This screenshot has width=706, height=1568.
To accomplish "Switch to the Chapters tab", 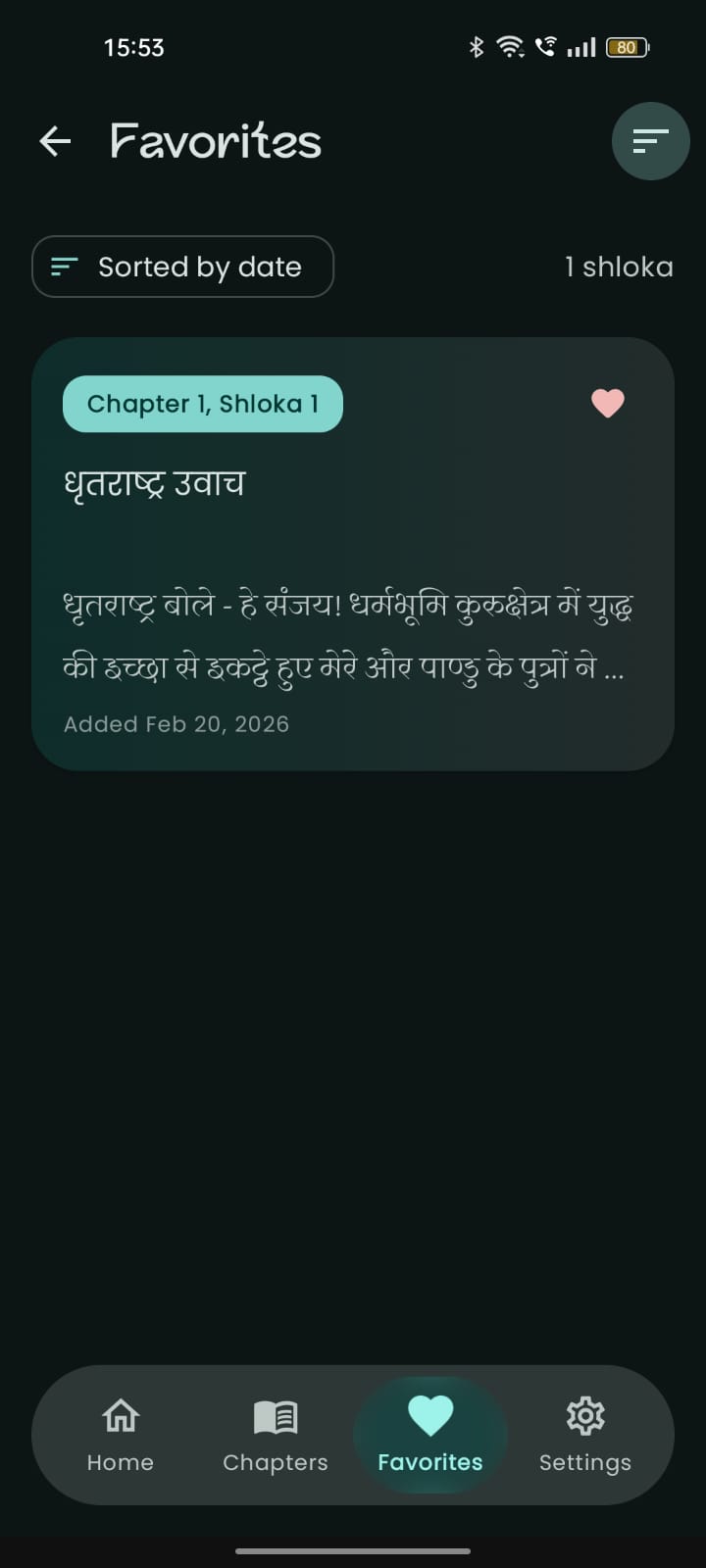I will (x=276, y=1435).
